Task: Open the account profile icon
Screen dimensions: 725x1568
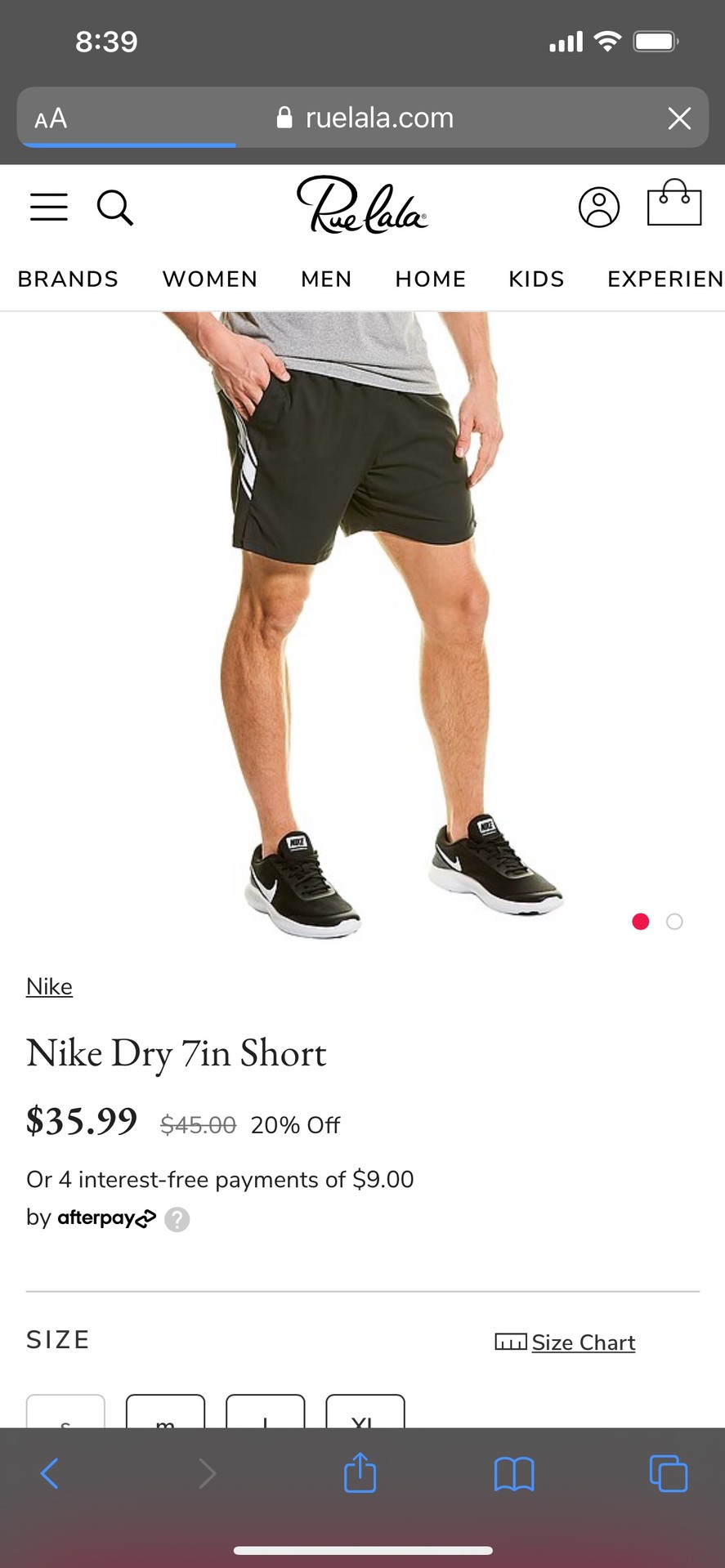Action: (599, 207)
